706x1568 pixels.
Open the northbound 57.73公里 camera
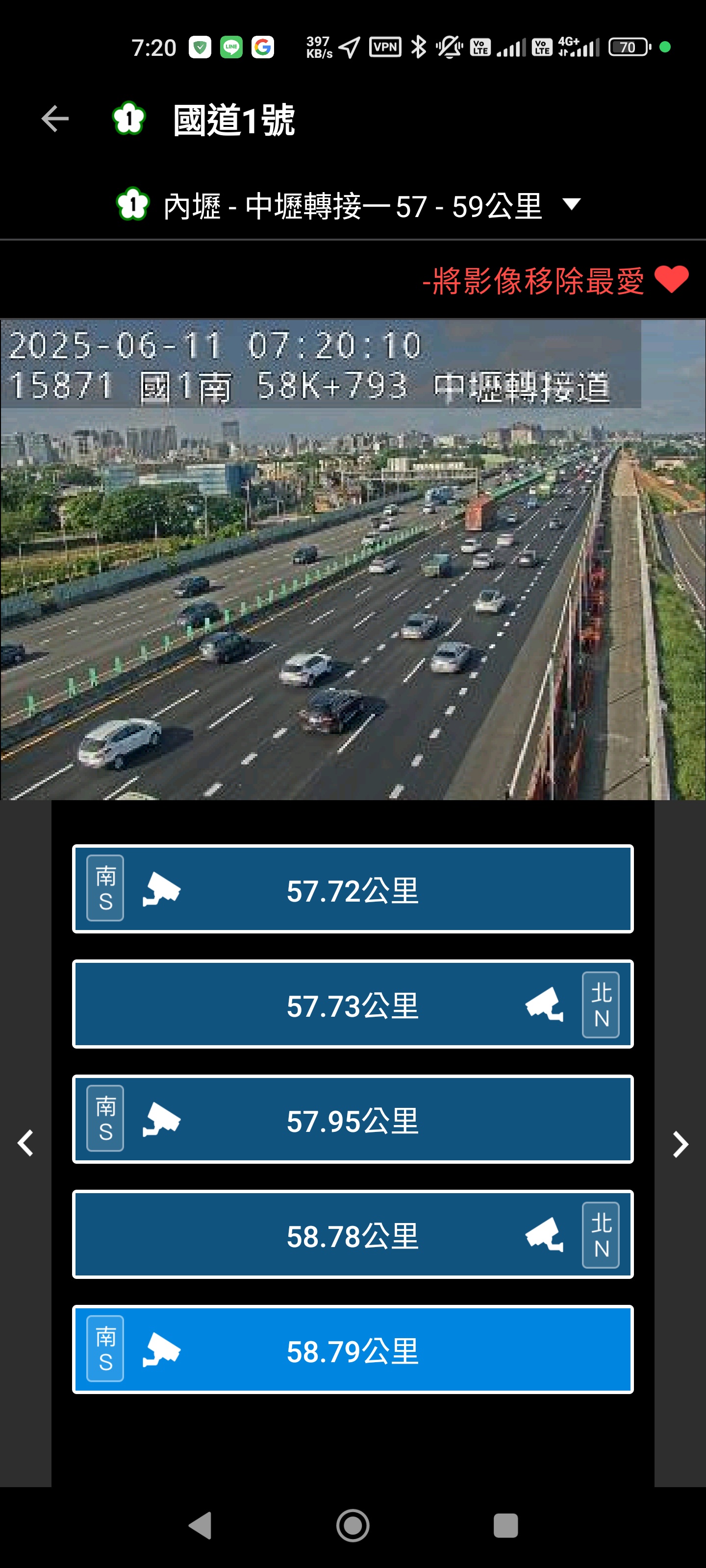353,1004
